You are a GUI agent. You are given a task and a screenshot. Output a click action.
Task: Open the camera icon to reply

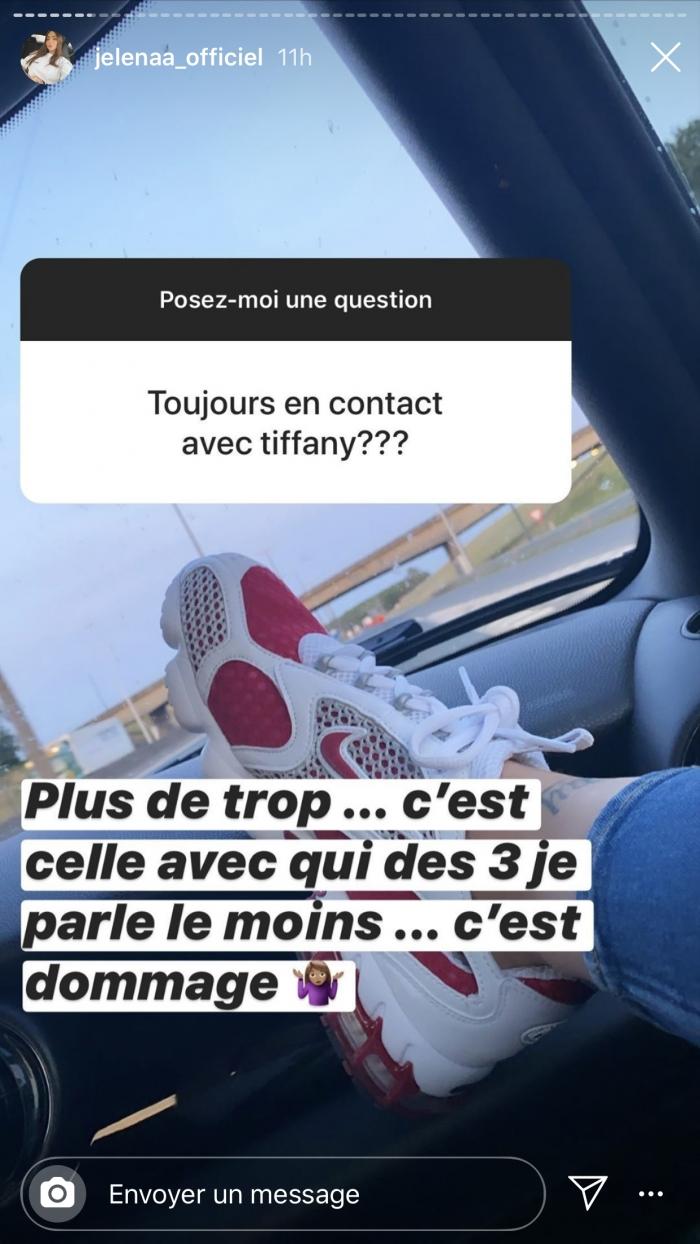coord(57,1194)
